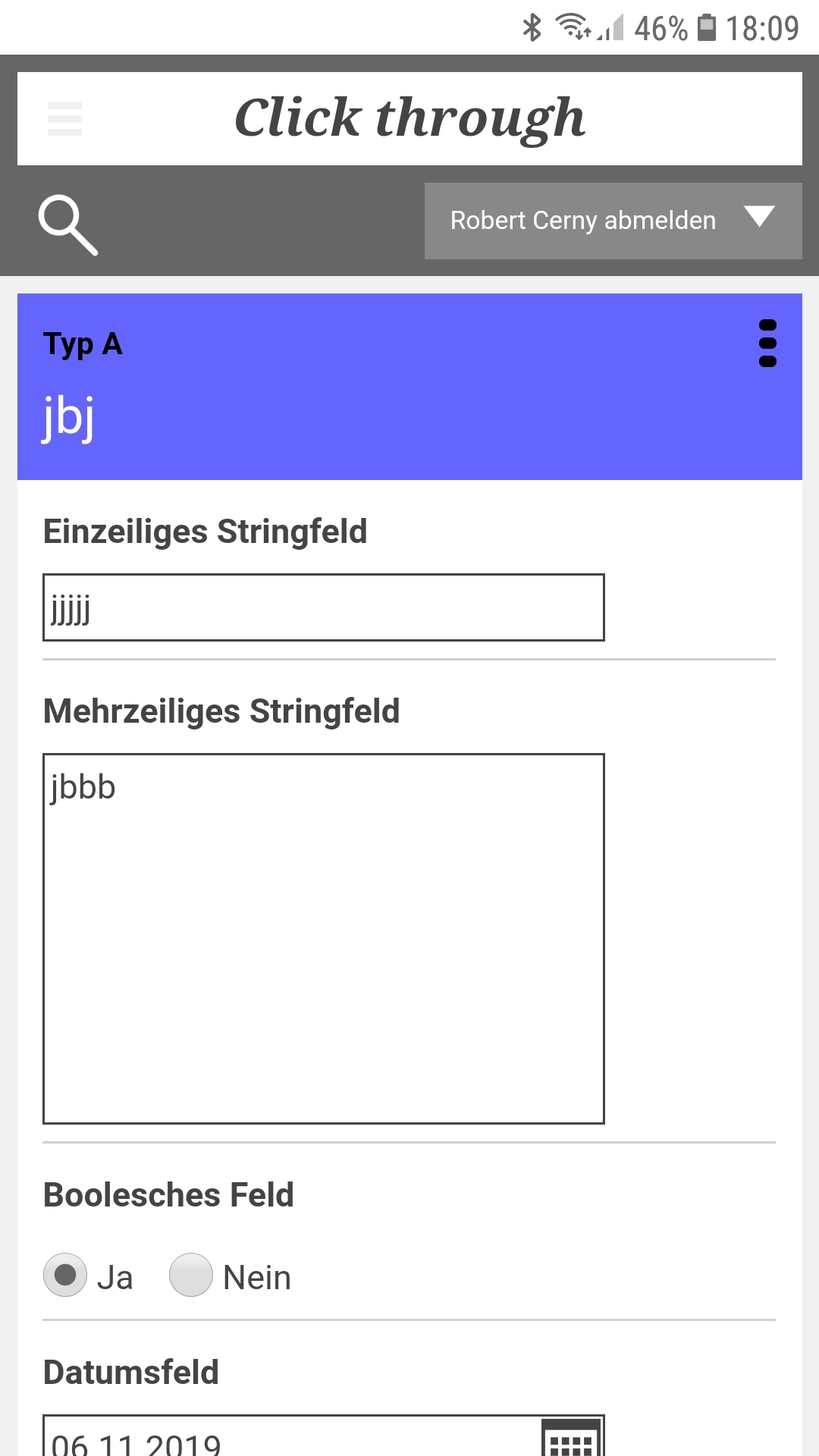The width and height of the screenshot is (819, 1456).
Task: Open the Typ A overflow menu
Action: 767,344
